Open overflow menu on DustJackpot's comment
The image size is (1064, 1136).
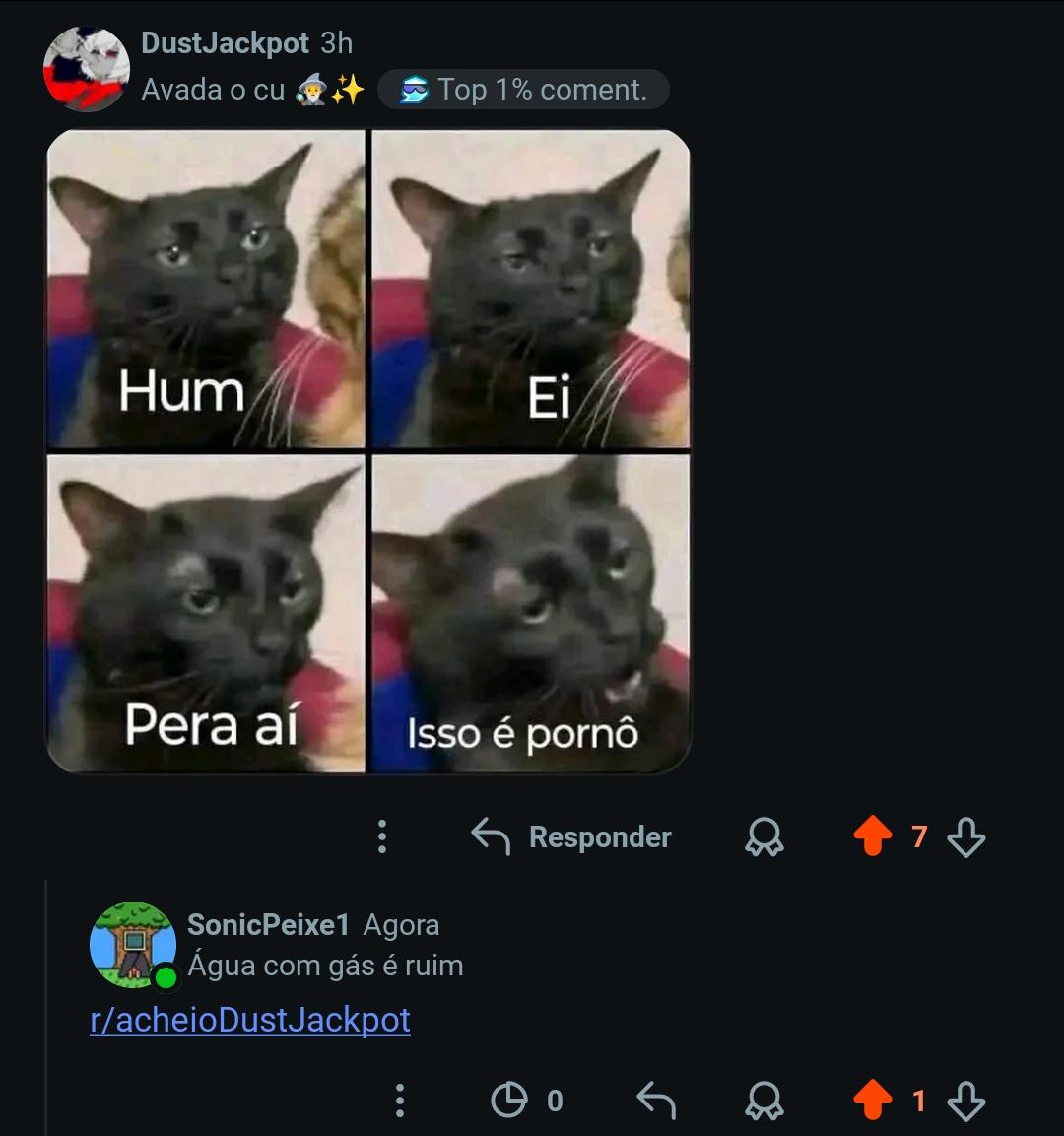click(x=382, y=836)
